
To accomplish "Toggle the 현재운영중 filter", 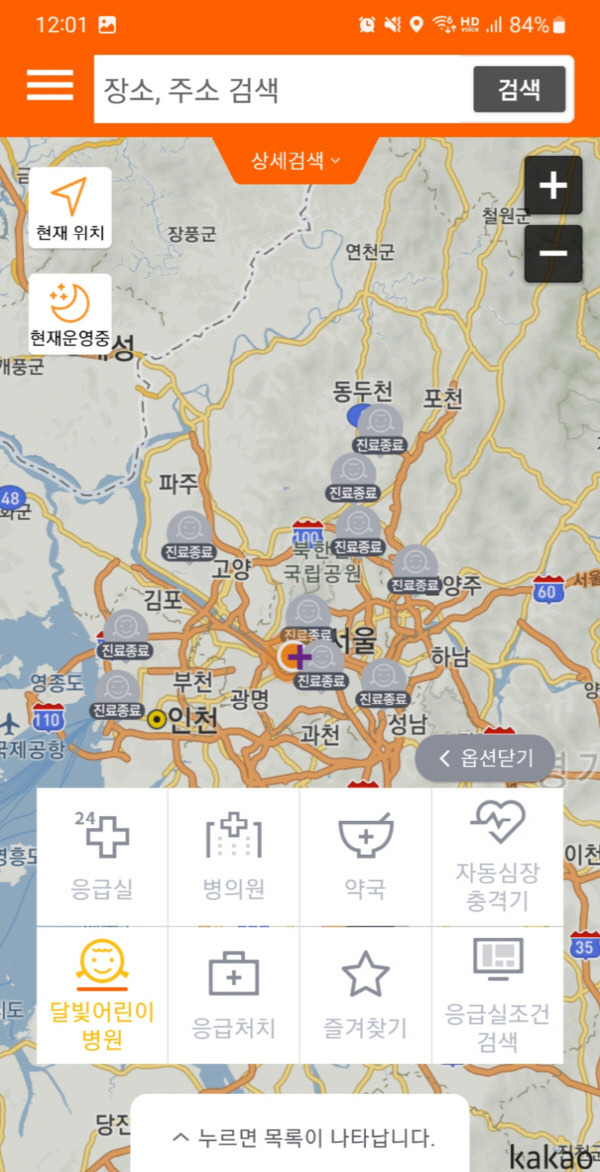I will [x=70, y=314].
